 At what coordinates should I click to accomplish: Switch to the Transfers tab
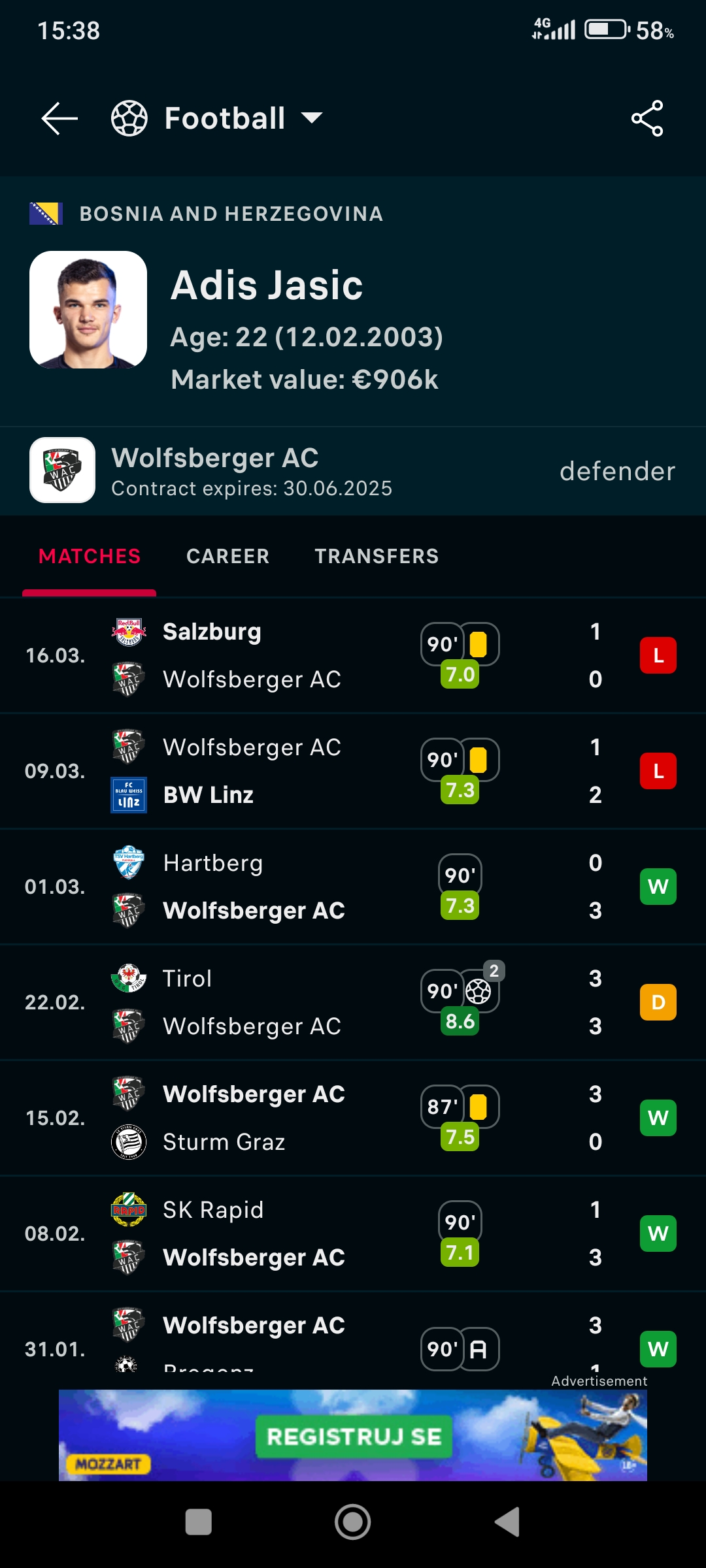pos(377,556)
